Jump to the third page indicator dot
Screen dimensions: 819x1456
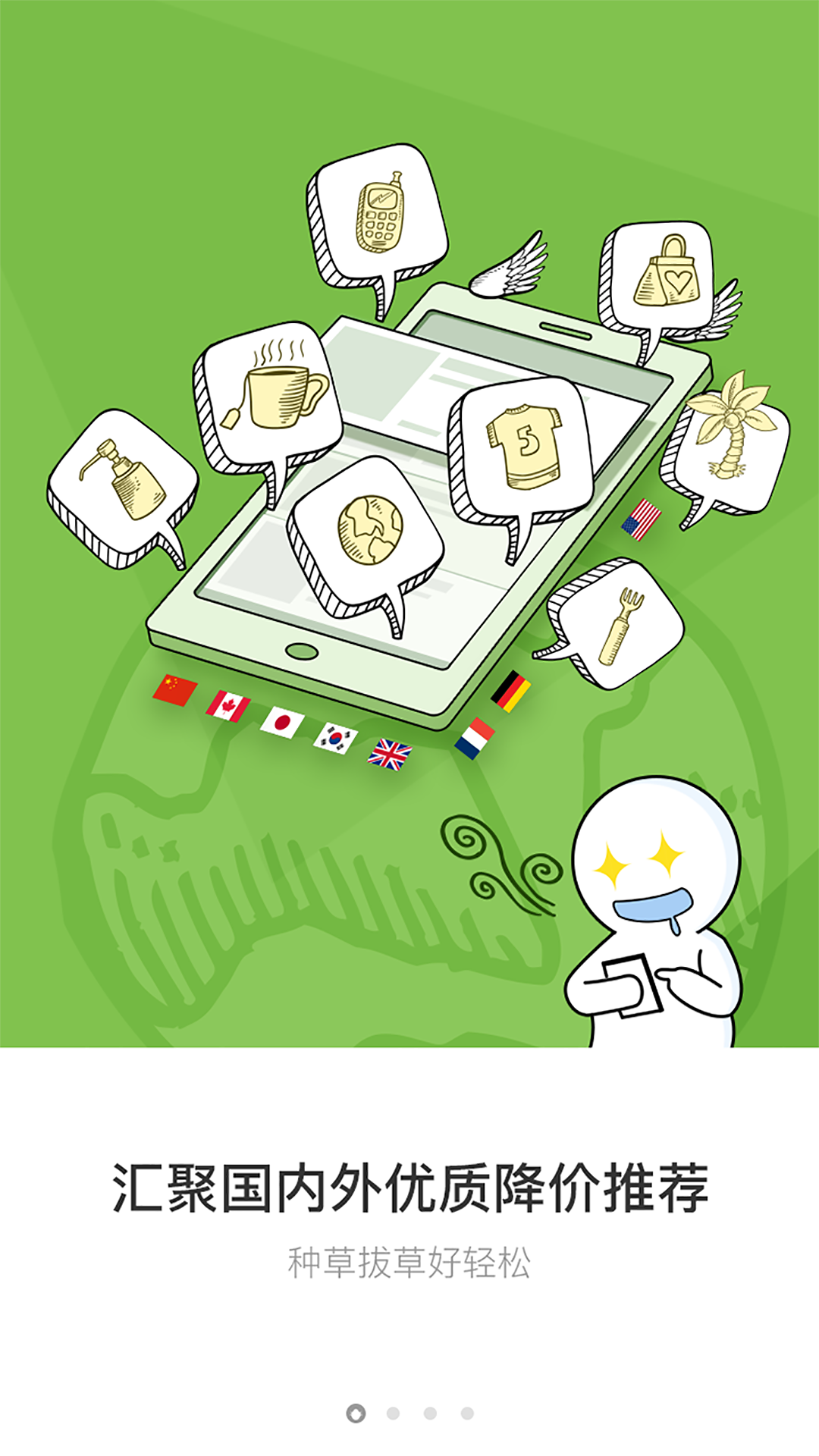[430, 1413]
